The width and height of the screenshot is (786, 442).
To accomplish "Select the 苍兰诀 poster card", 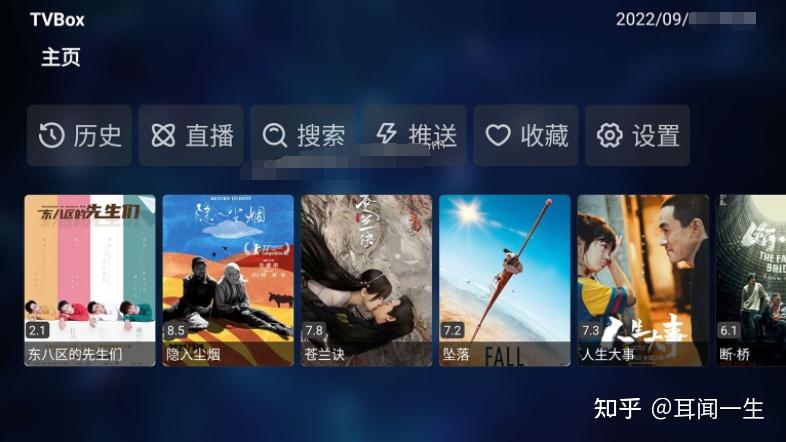I will pyautogui.click(x=366, y=280).
